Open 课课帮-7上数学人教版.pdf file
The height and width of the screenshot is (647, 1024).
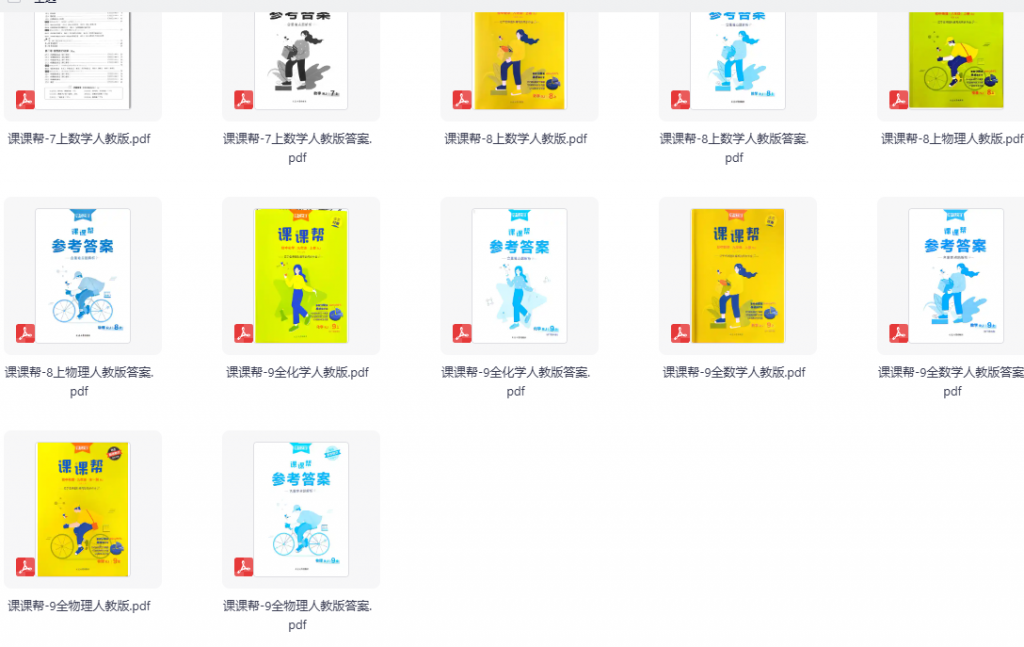tap(82, 60)
